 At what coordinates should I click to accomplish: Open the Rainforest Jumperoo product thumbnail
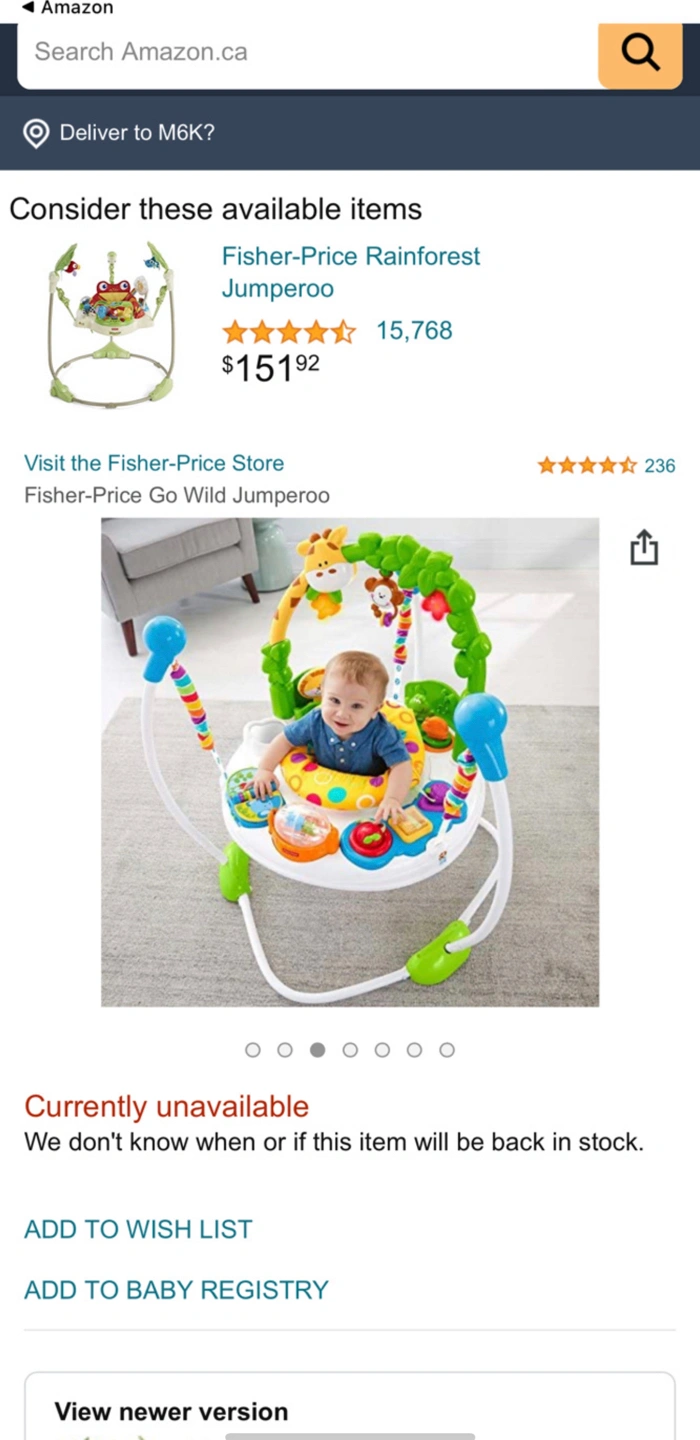111,322
